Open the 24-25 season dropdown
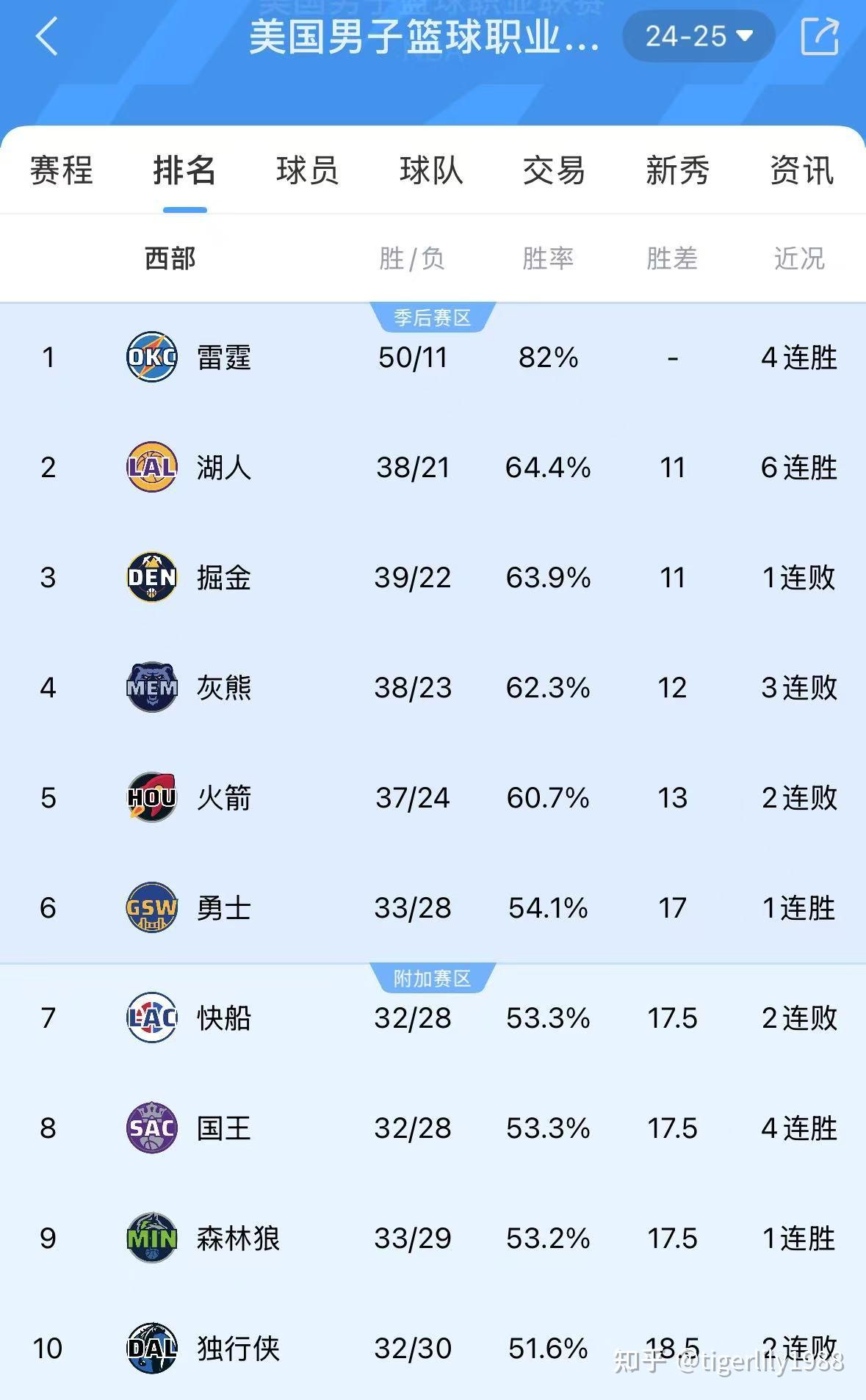The height and width of the screenshot is (1400, 866). pyautogui.click(x=696, y=35)
